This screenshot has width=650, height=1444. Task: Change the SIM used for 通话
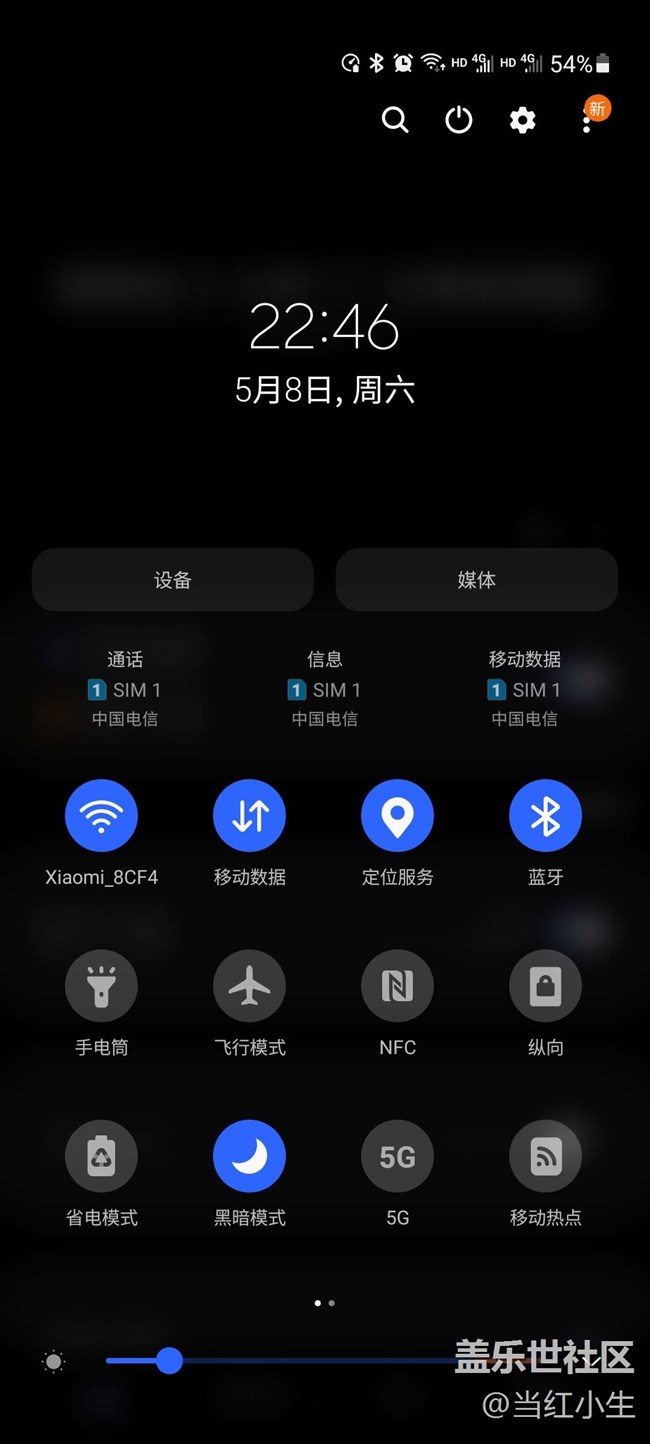pyautogui.click(x=125, y=689)
